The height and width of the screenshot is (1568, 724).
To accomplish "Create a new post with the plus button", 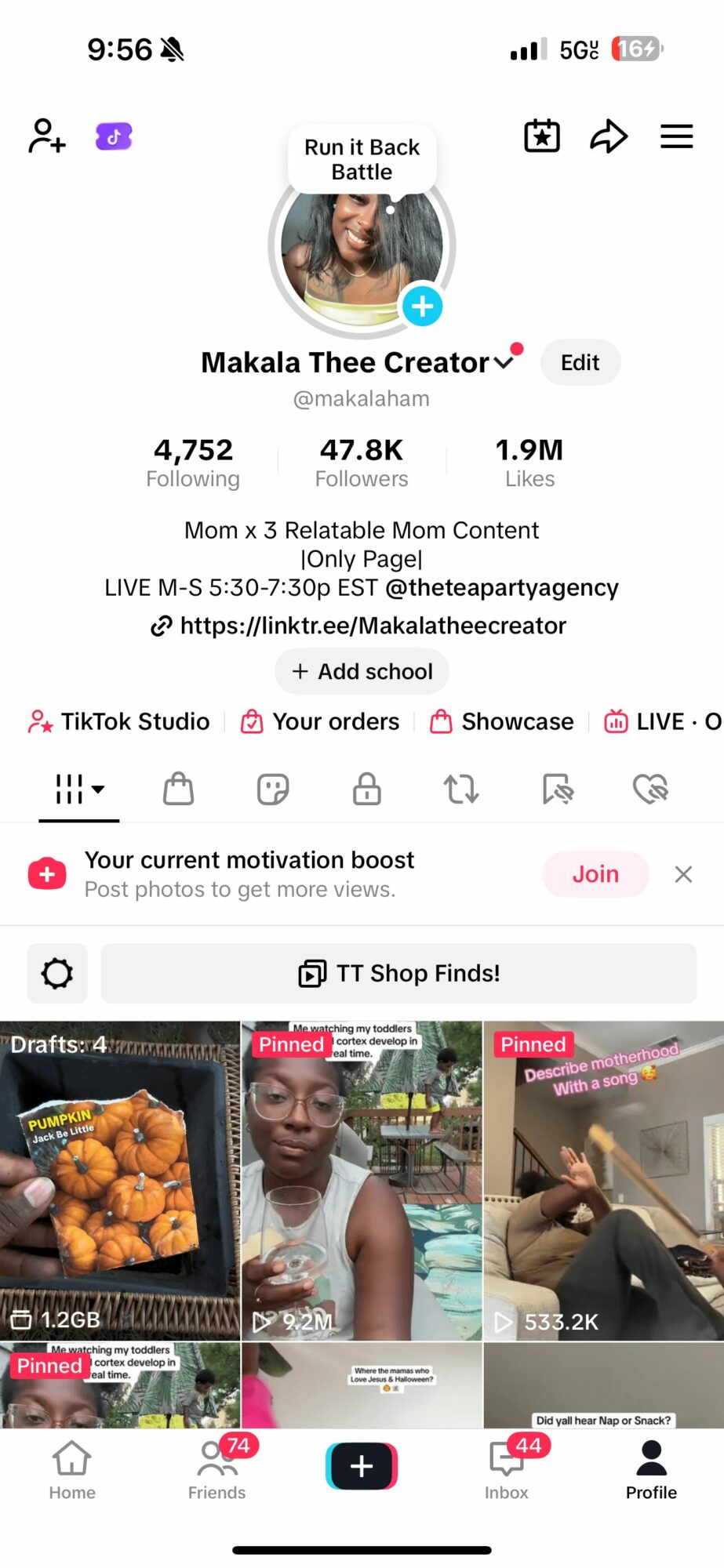I will (362, 1465).
